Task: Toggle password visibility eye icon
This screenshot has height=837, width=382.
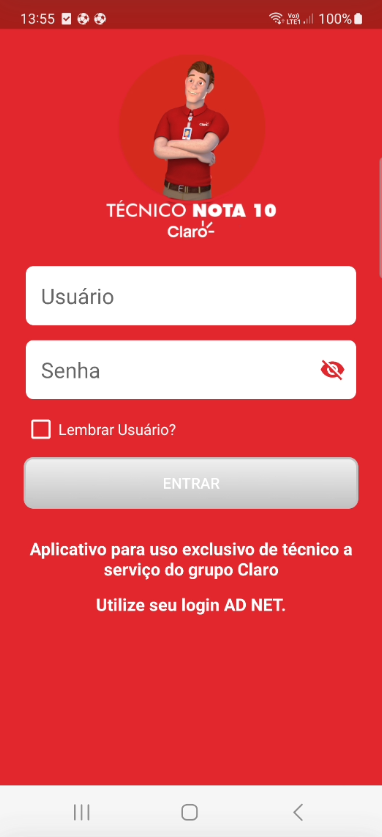Action: tap(332, 370)
